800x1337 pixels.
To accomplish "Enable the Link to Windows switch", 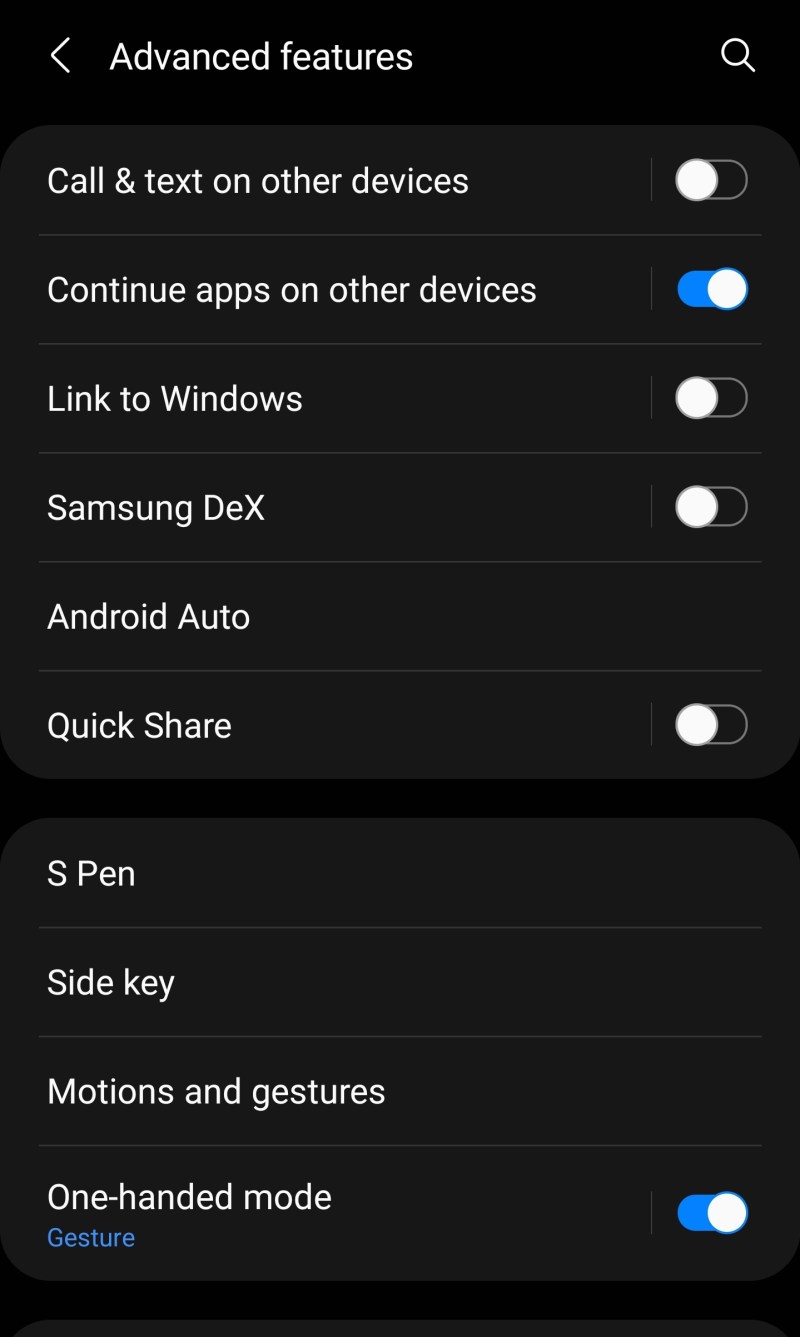I will (711, 399).
